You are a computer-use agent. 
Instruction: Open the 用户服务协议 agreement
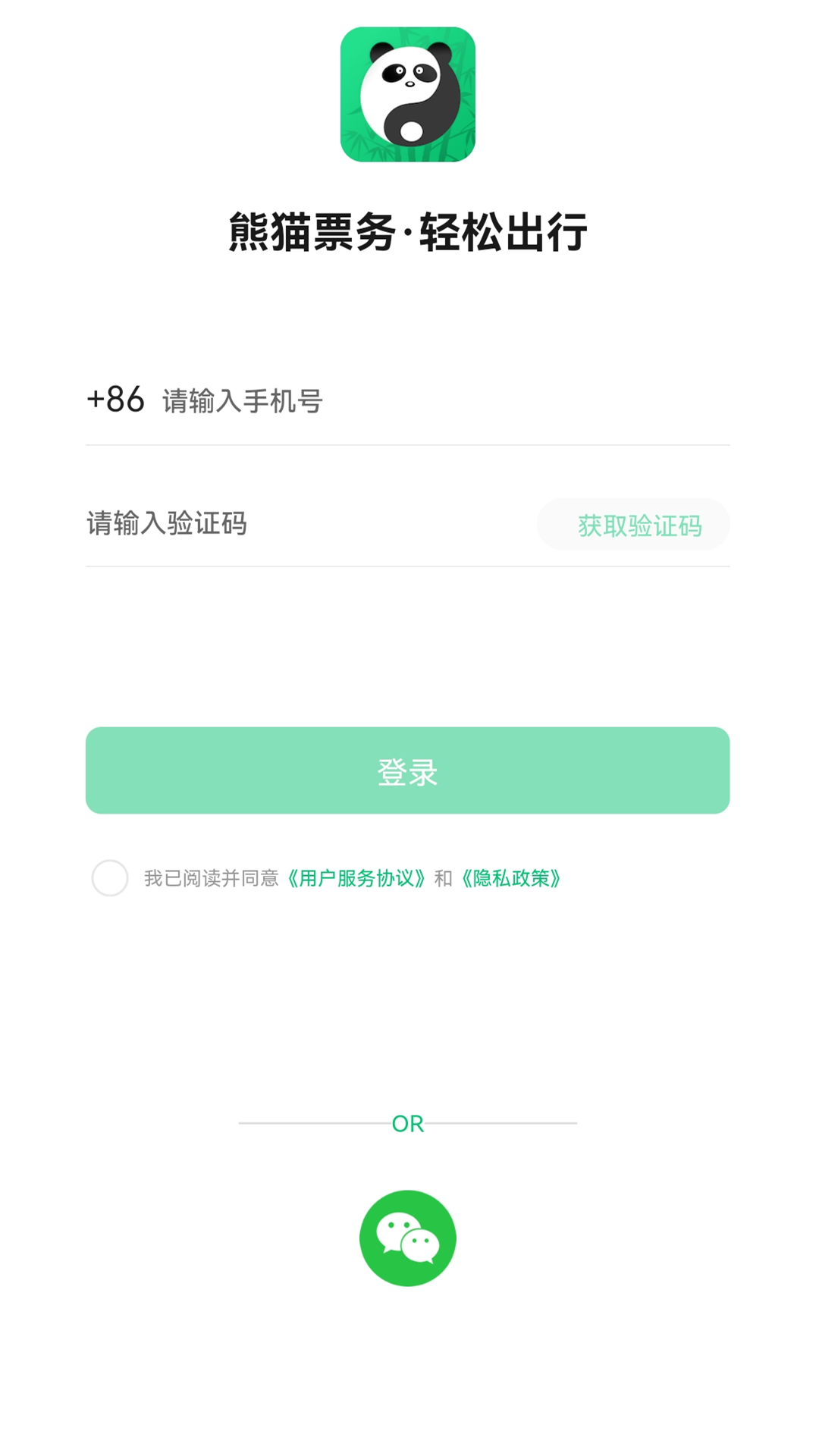[359, 878]
